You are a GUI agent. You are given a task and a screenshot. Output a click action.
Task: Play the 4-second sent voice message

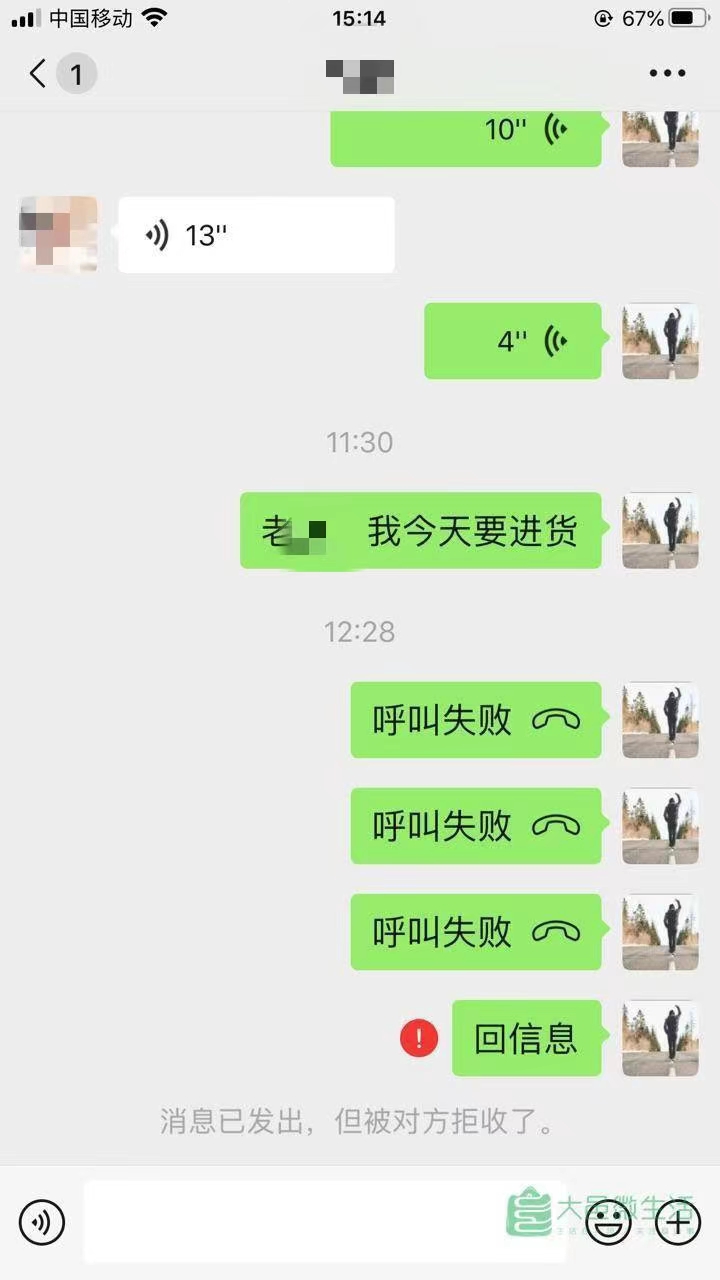pyautogui.click(x=513, y=341)
